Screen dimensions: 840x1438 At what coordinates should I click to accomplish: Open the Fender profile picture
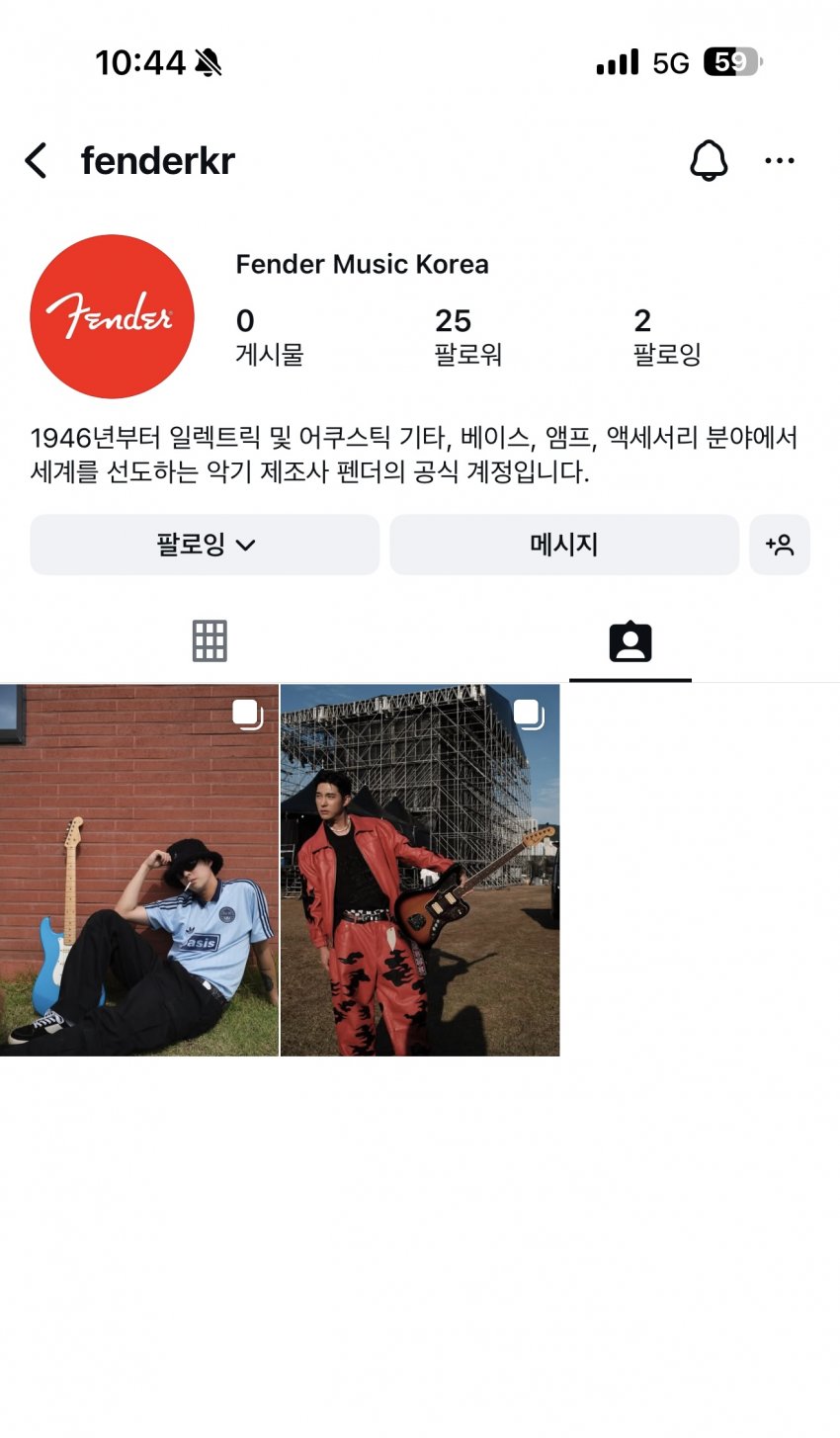112,316
